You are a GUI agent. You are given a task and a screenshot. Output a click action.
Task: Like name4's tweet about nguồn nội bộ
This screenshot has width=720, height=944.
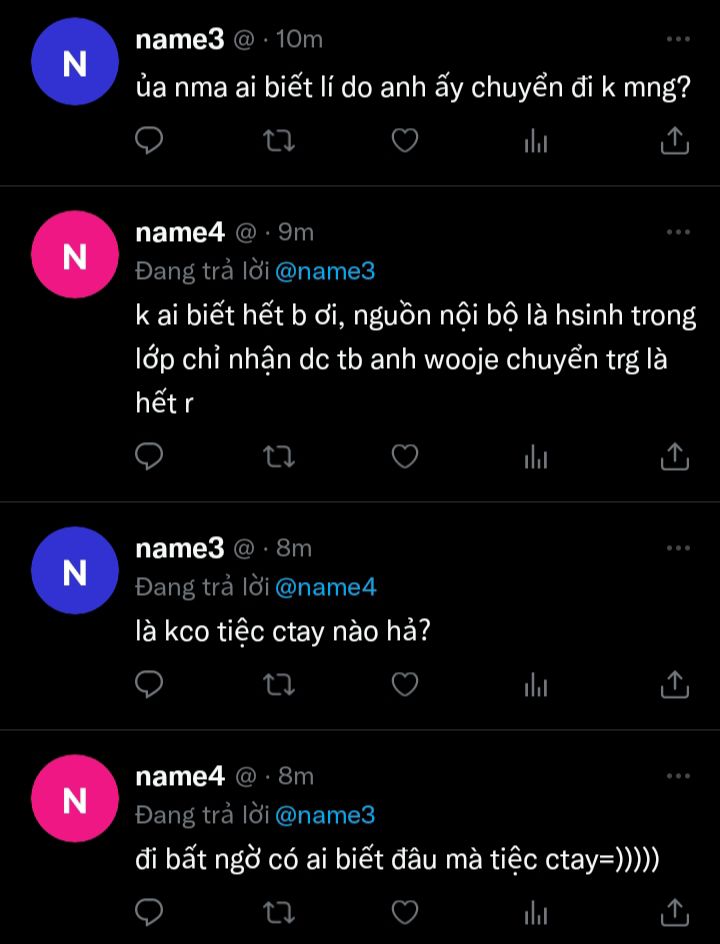pos(405,456)
